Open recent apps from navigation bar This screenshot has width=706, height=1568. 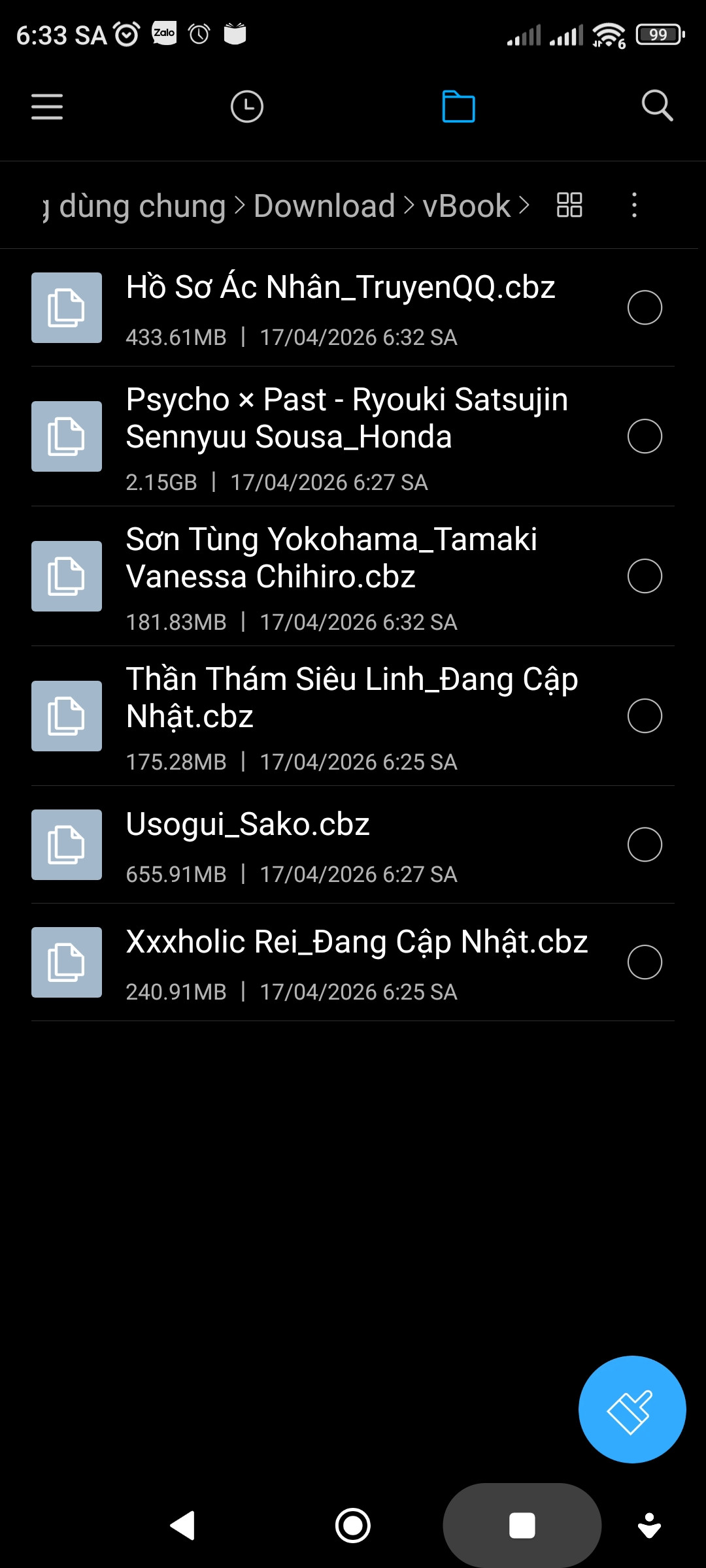click(x=522, y=1526)
